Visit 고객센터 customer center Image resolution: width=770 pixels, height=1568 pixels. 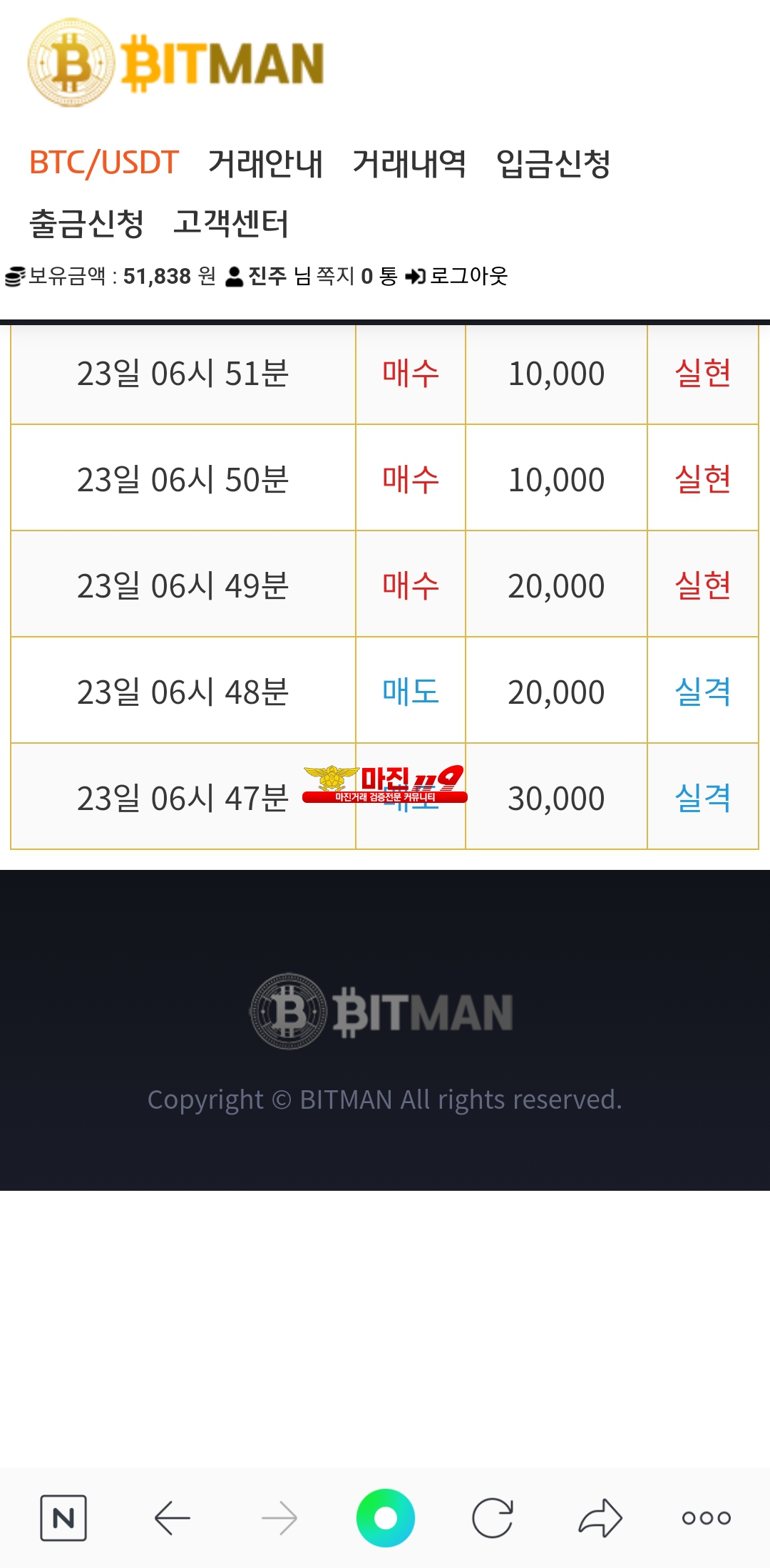coord(231,223)
